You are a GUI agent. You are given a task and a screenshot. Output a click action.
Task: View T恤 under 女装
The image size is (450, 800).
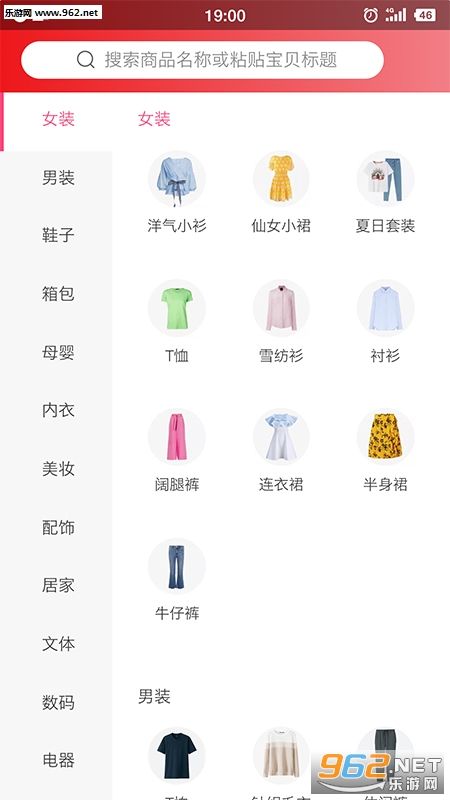[x=177, y=321]
